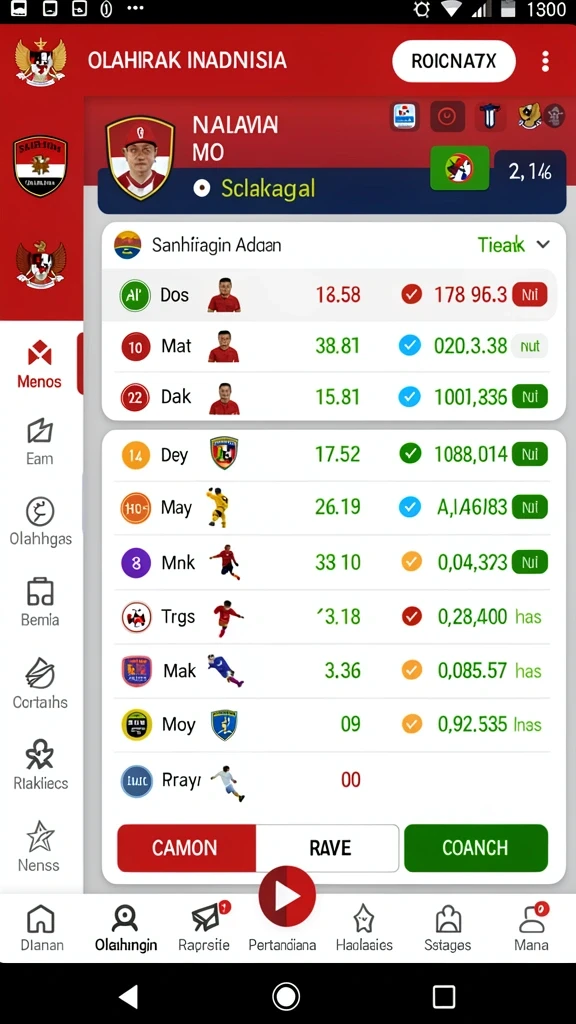Open the Trgs row

[334, 616]
